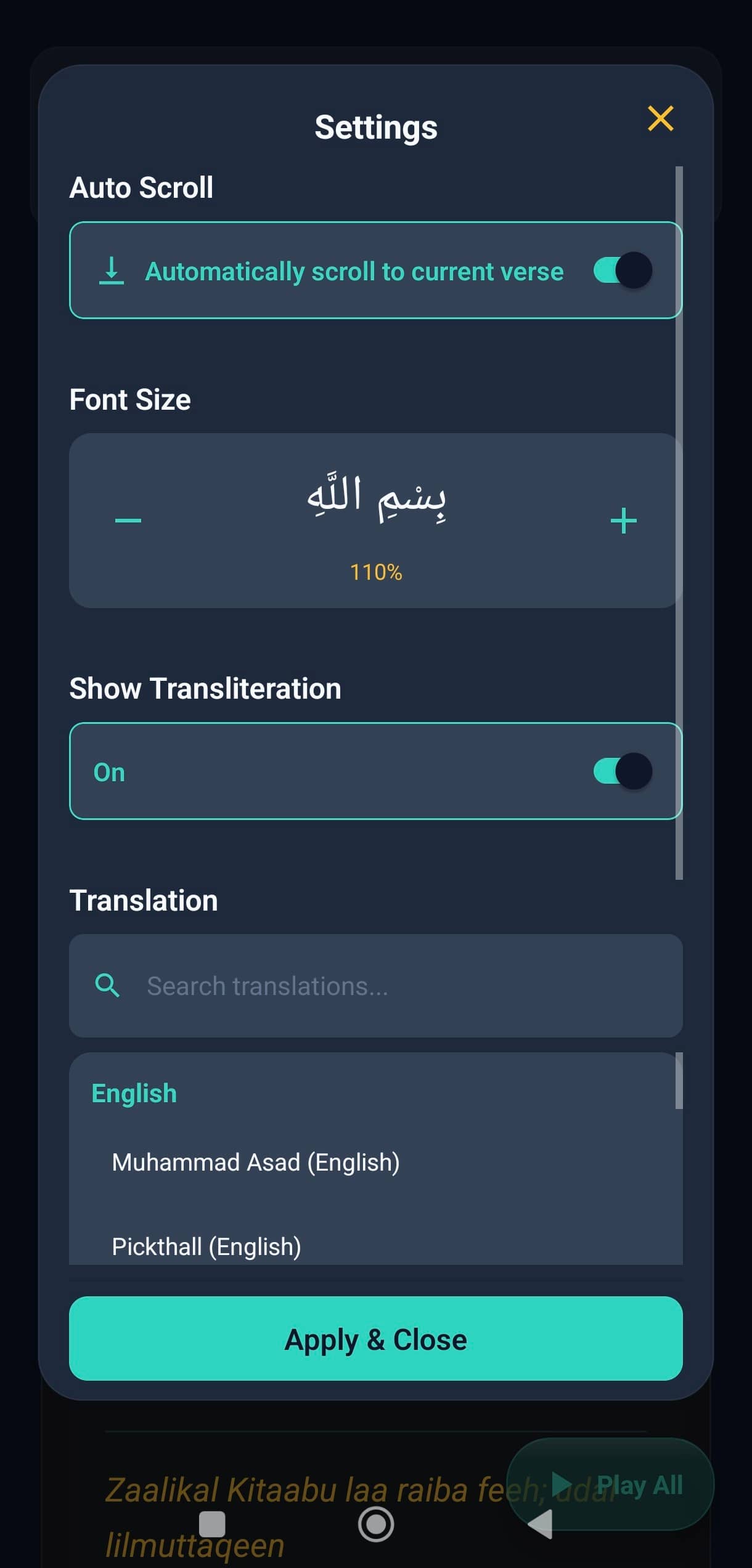Select Muhammad Asad (English) translation
Image resolution: width=752 pixels, height=1568 pixels.
coord(256,1162)
